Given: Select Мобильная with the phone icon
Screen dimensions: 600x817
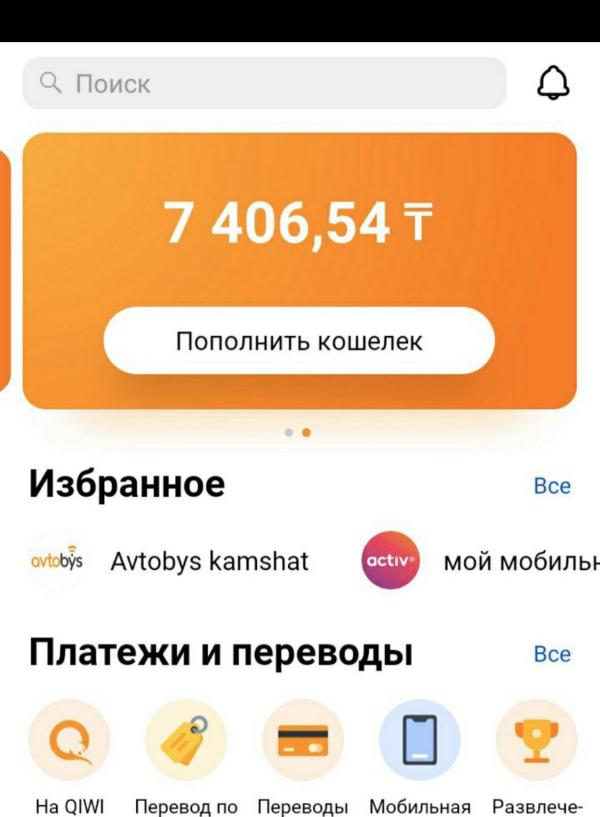Looking at the screenshot, I should tap(420, 758).
